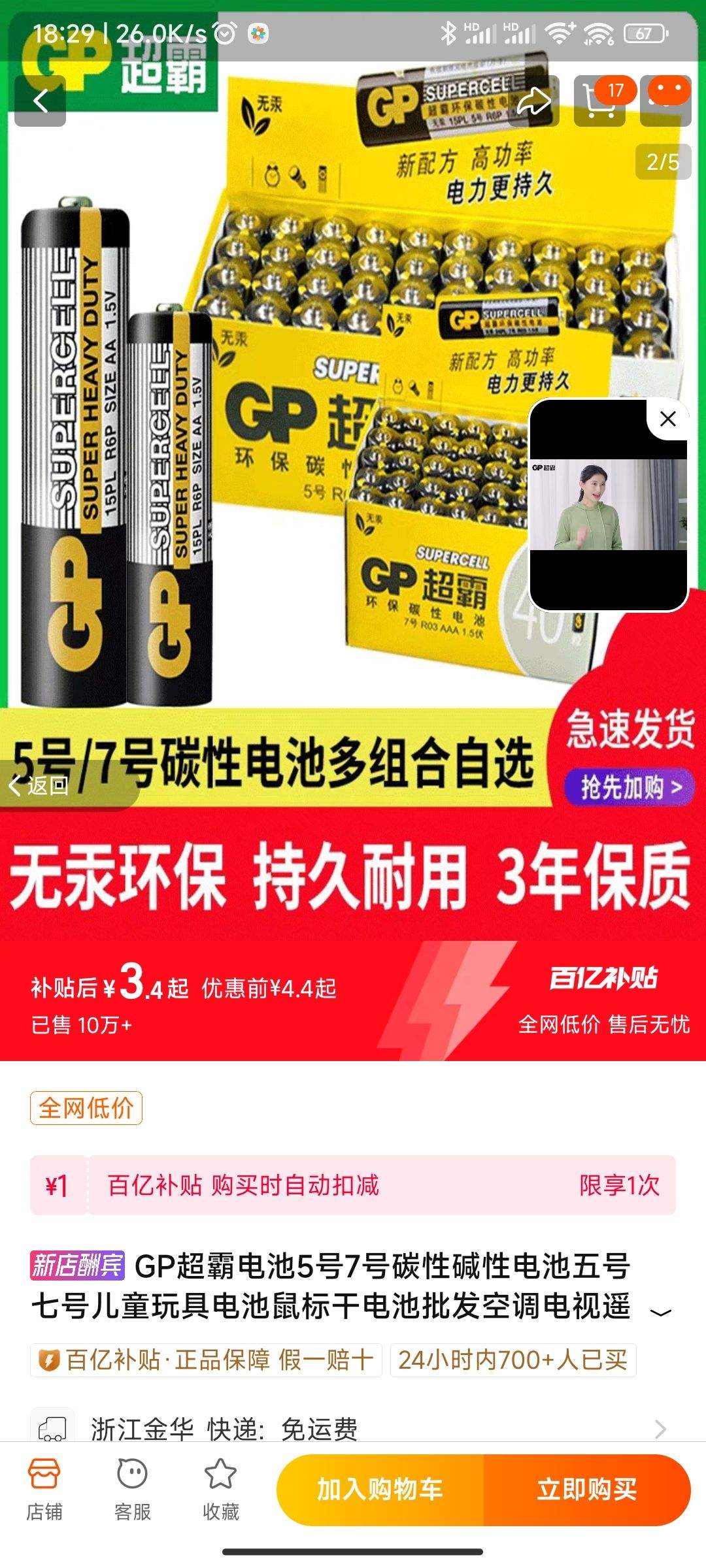Viewport: 706px width, 1568px height.
Task: Dismiss the video preview with the X
Action: click(x=667, y=419)
